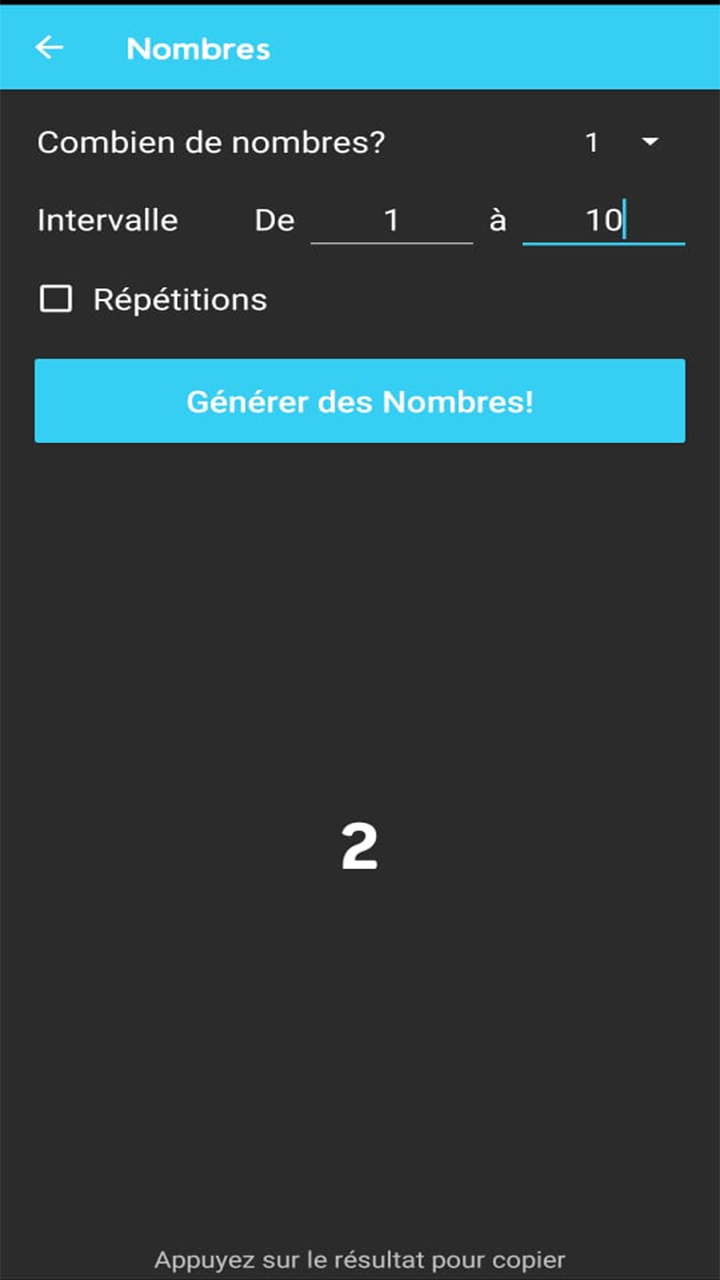The width and height of the screenshot is (720, 1280).
Task: Click the Répétitions label text
Action: (x=178, y=298)
